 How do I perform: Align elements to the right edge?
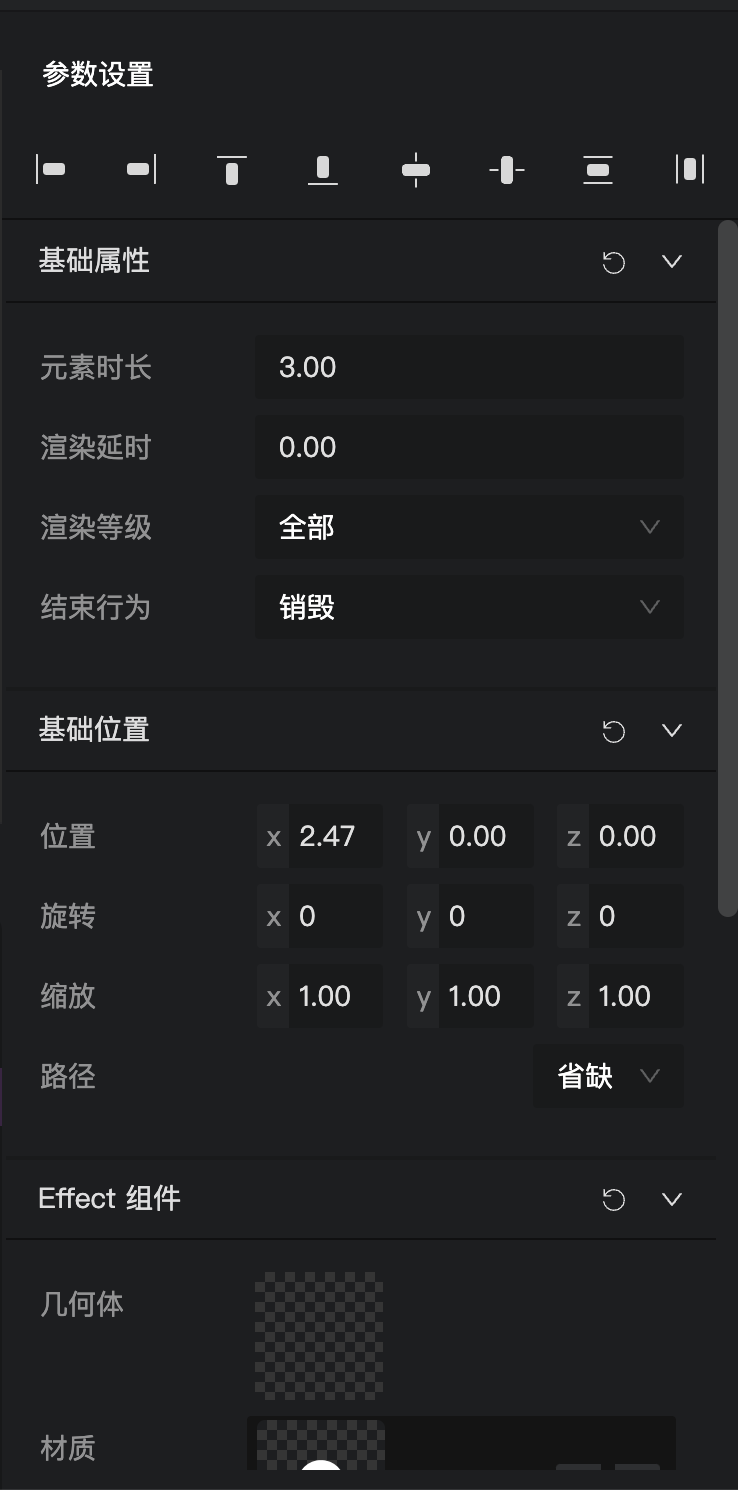tap(141, 169)
